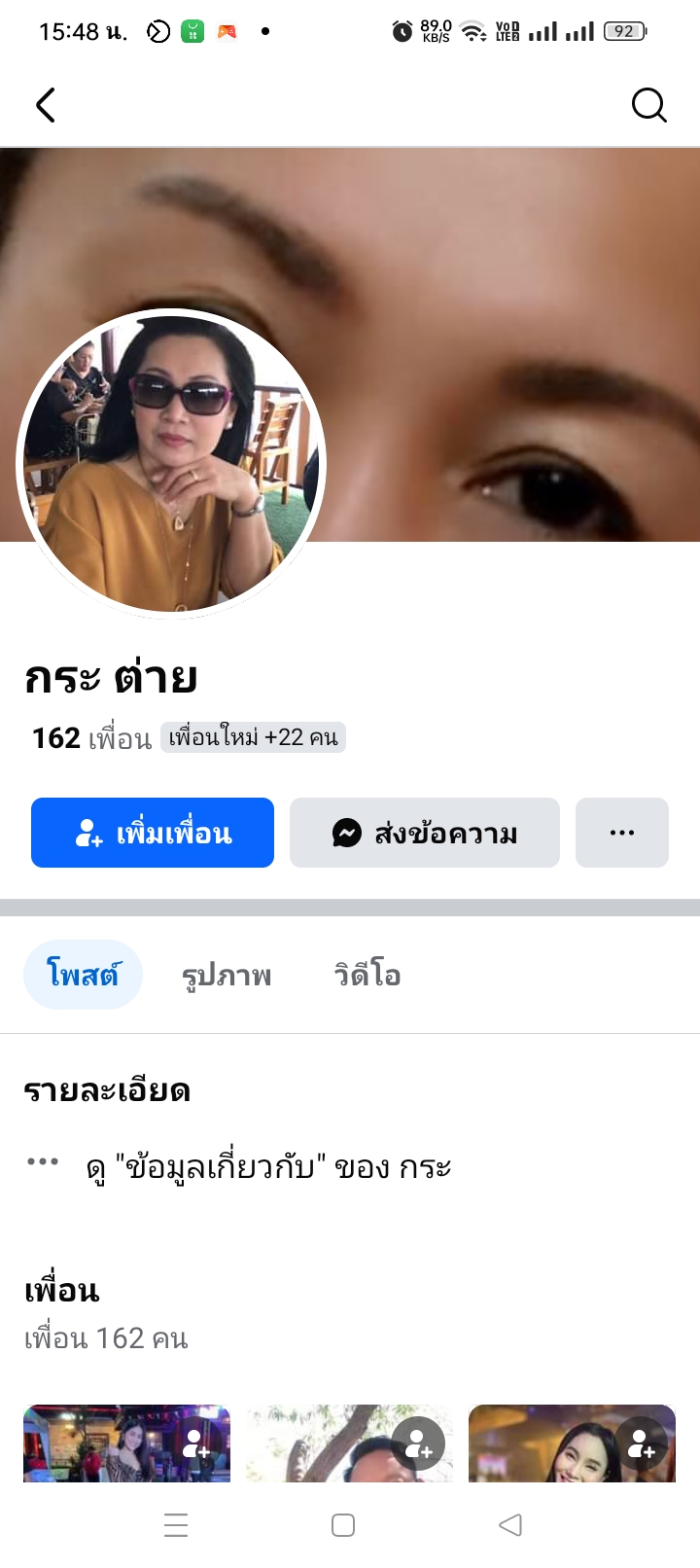Switch to the รูปภาพ tab

click(227, 975)
